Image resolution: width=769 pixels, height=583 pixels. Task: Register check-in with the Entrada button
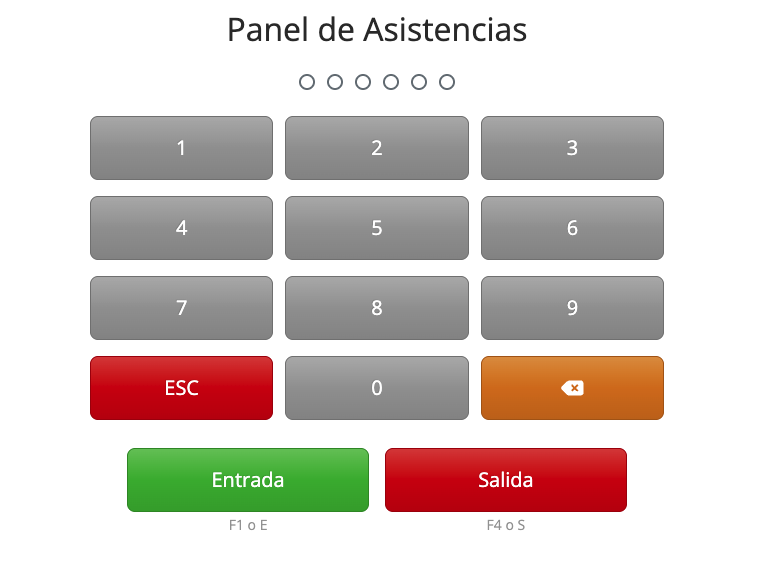click(248, 480)
